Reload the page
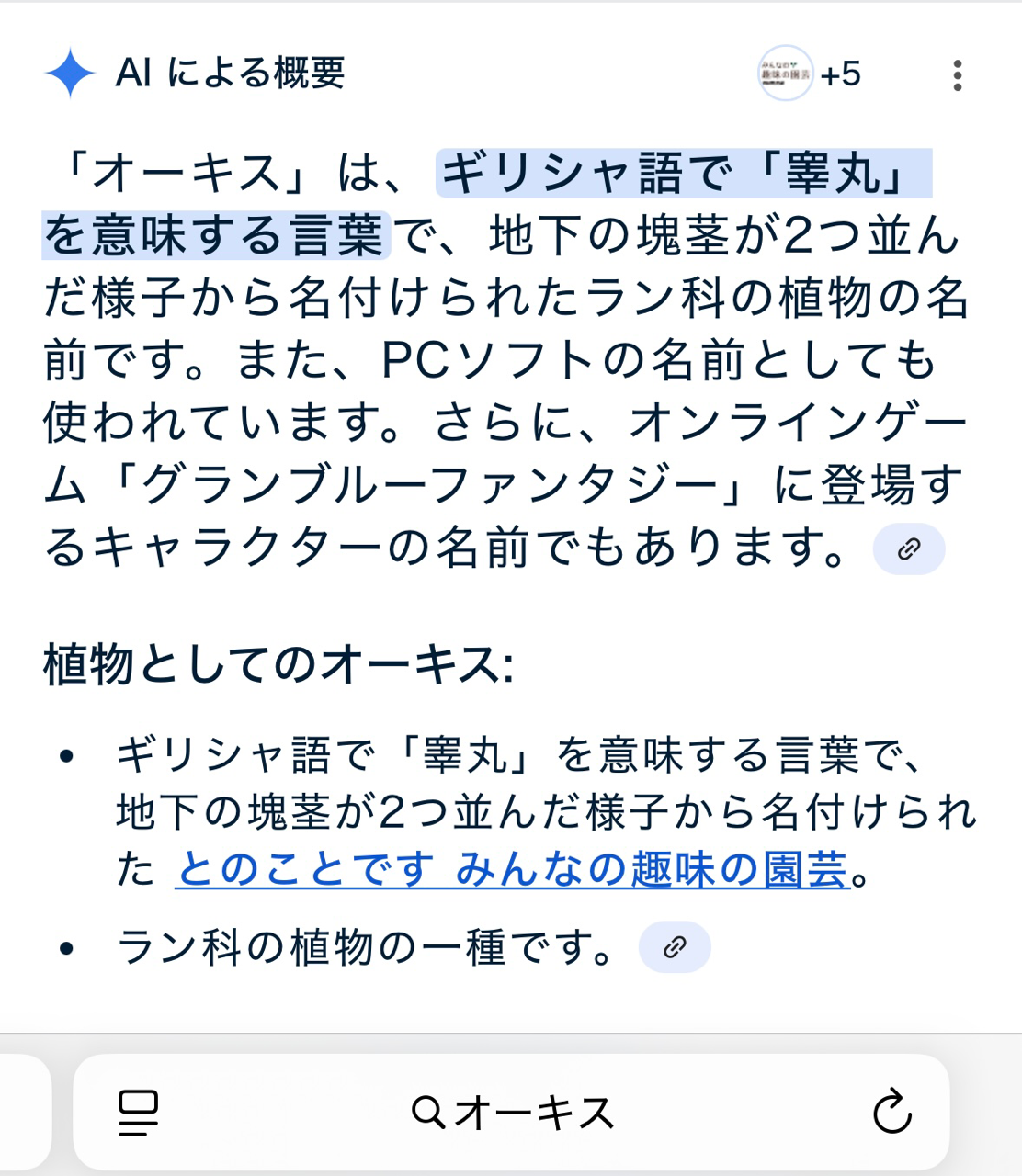 click(x=891, y=1113)
